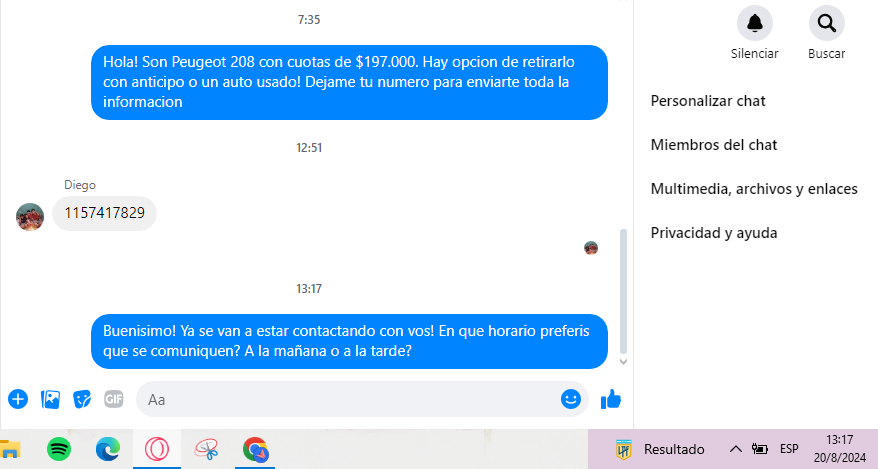The width and height of the screenshot is (878, 469).
Task: Send a thumbs-up like
Action: (x=610, y=399)
